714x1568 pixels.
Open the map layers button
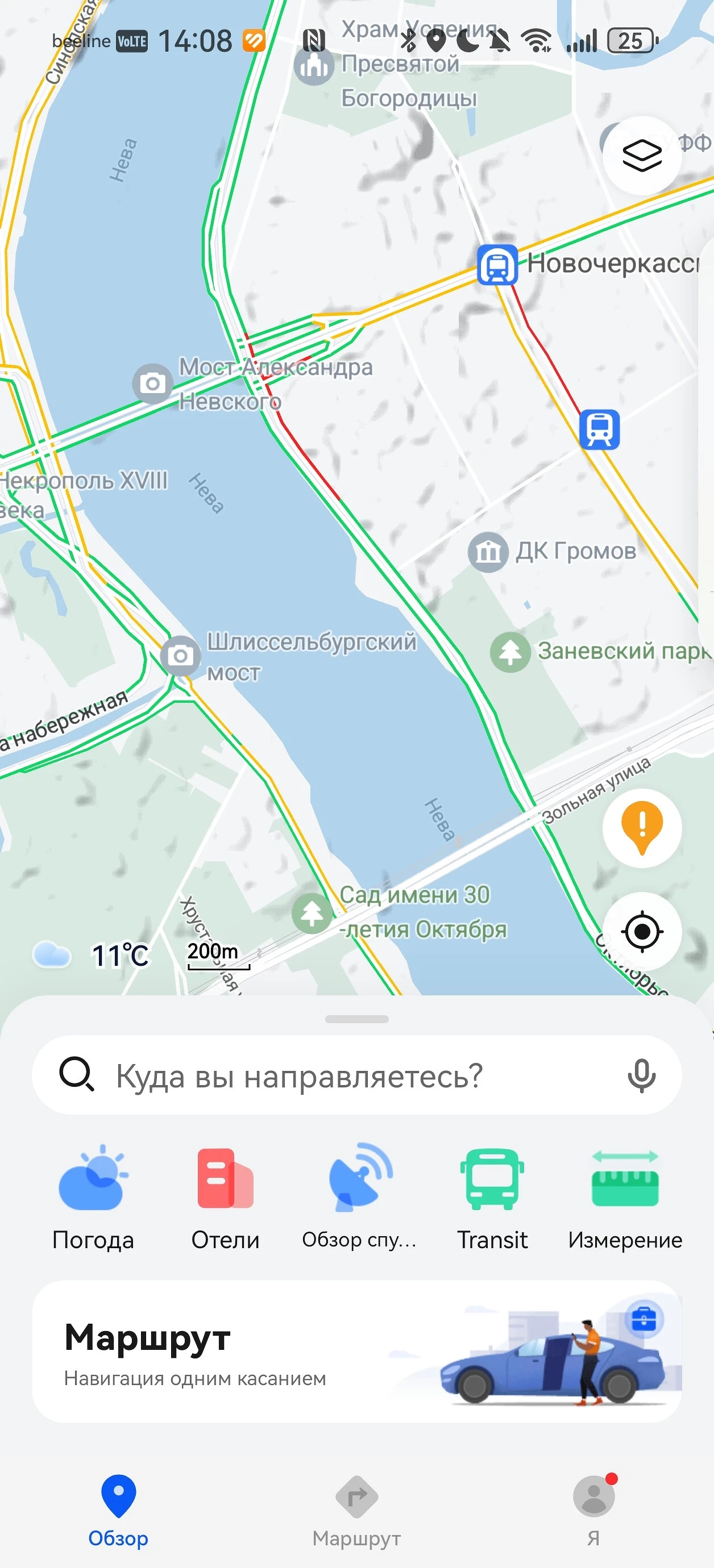tap(641, 155)
